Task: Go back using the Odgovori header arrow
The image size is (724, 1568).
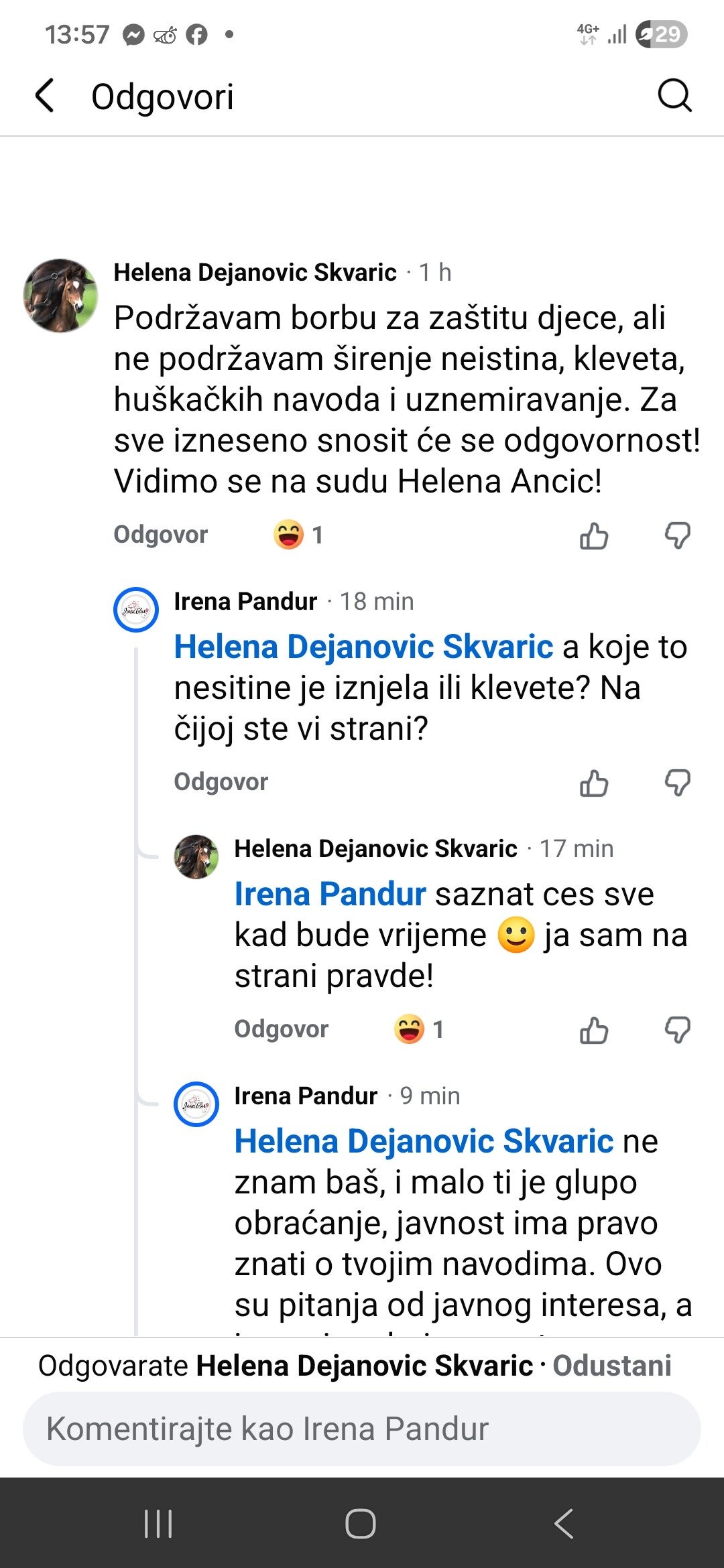Action: 44,96
